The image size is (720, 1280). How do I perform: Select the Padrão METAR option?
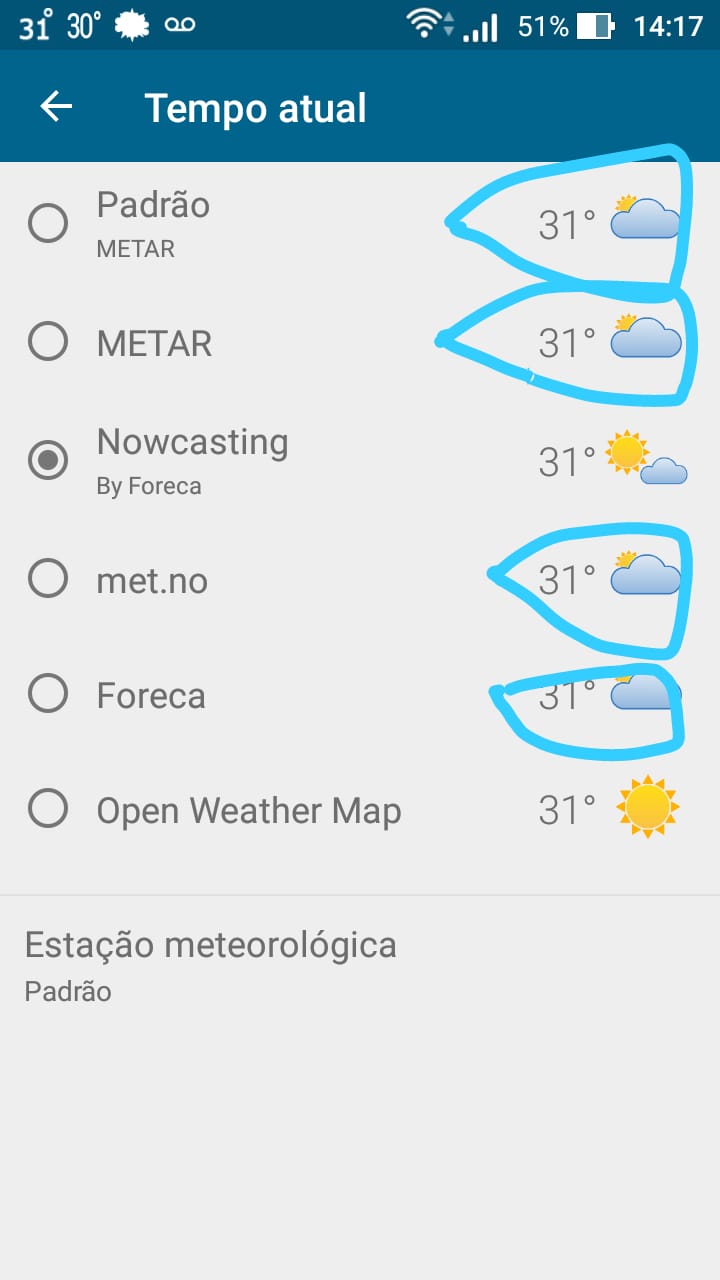(48, 223)
